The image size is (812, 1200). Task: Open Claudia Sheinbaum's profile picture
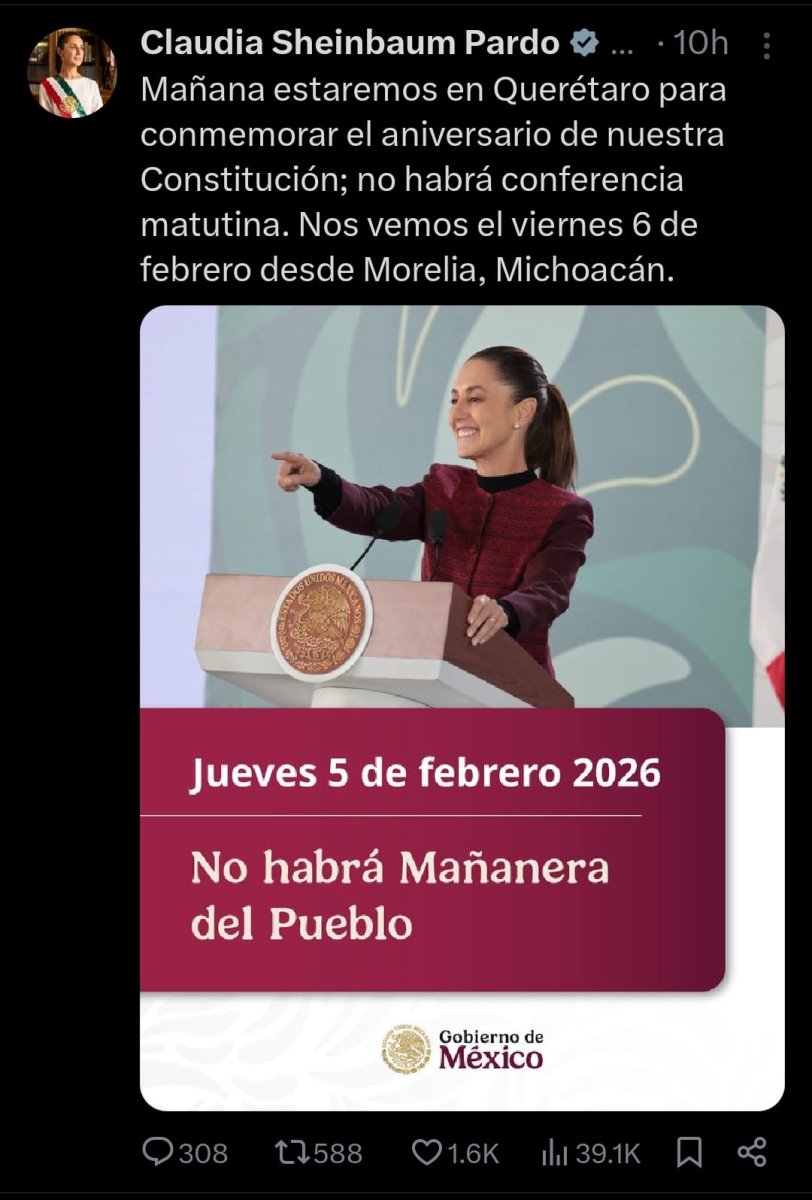(x=71, y=72)
